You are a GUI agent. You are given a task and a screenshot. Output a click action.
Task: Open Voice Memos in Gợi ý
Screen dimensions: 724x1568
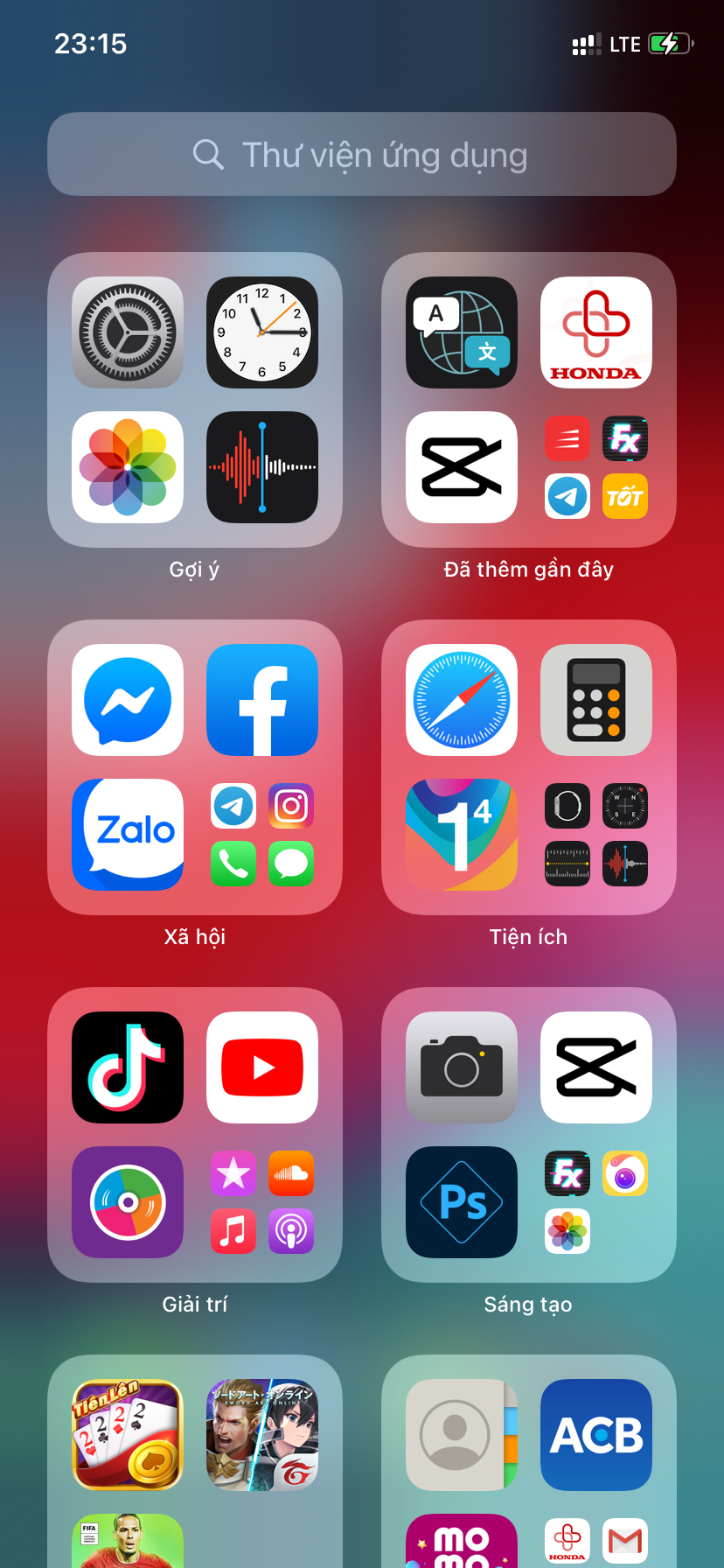(x=262, y=467)
